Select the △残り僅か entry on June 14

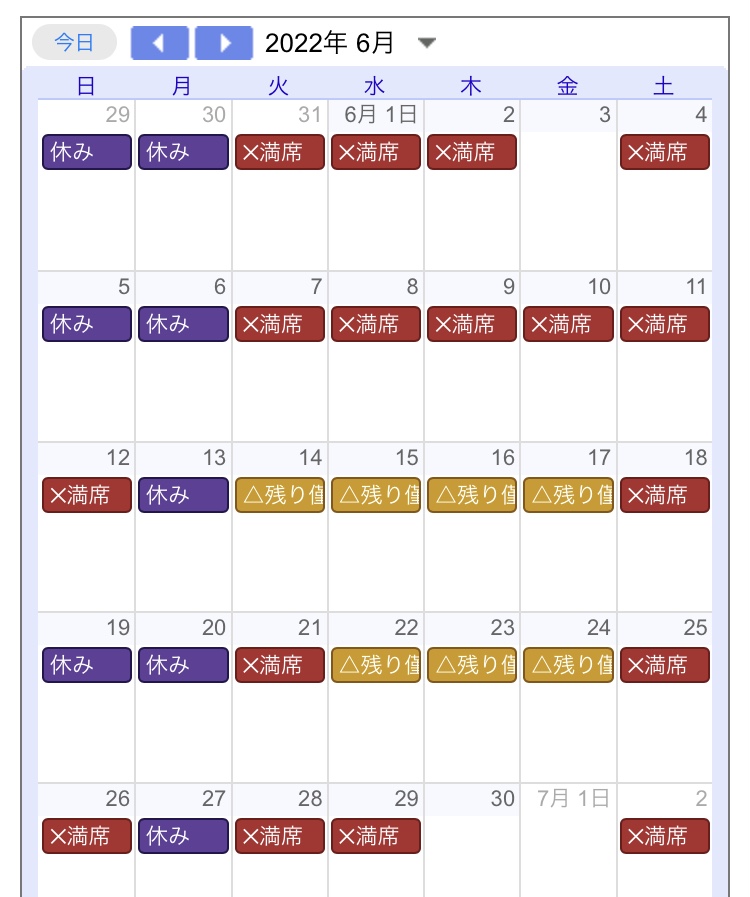click(x=280, y=495)
